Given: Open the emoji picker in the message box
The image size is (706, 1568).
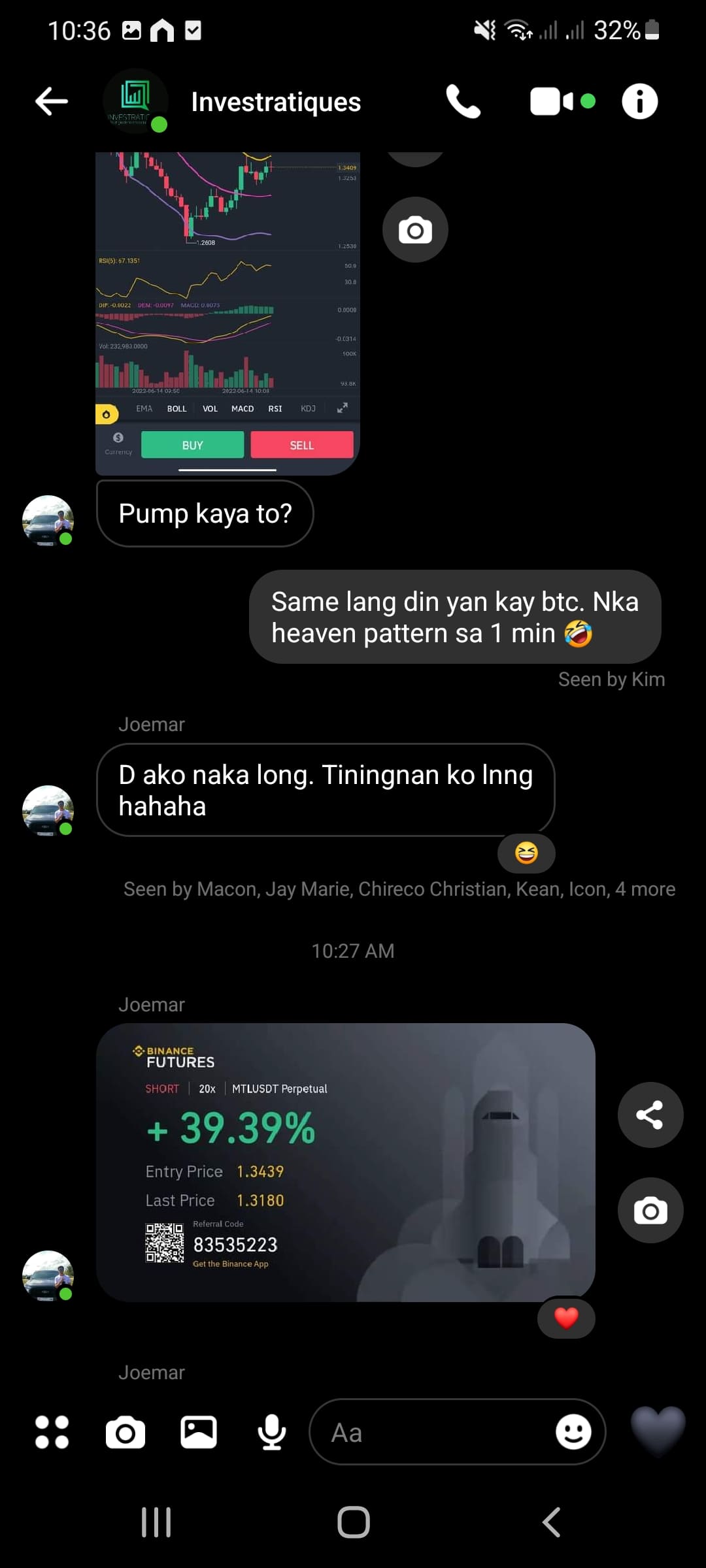Looking at the screenshot, I should (x=573, y=1433).
